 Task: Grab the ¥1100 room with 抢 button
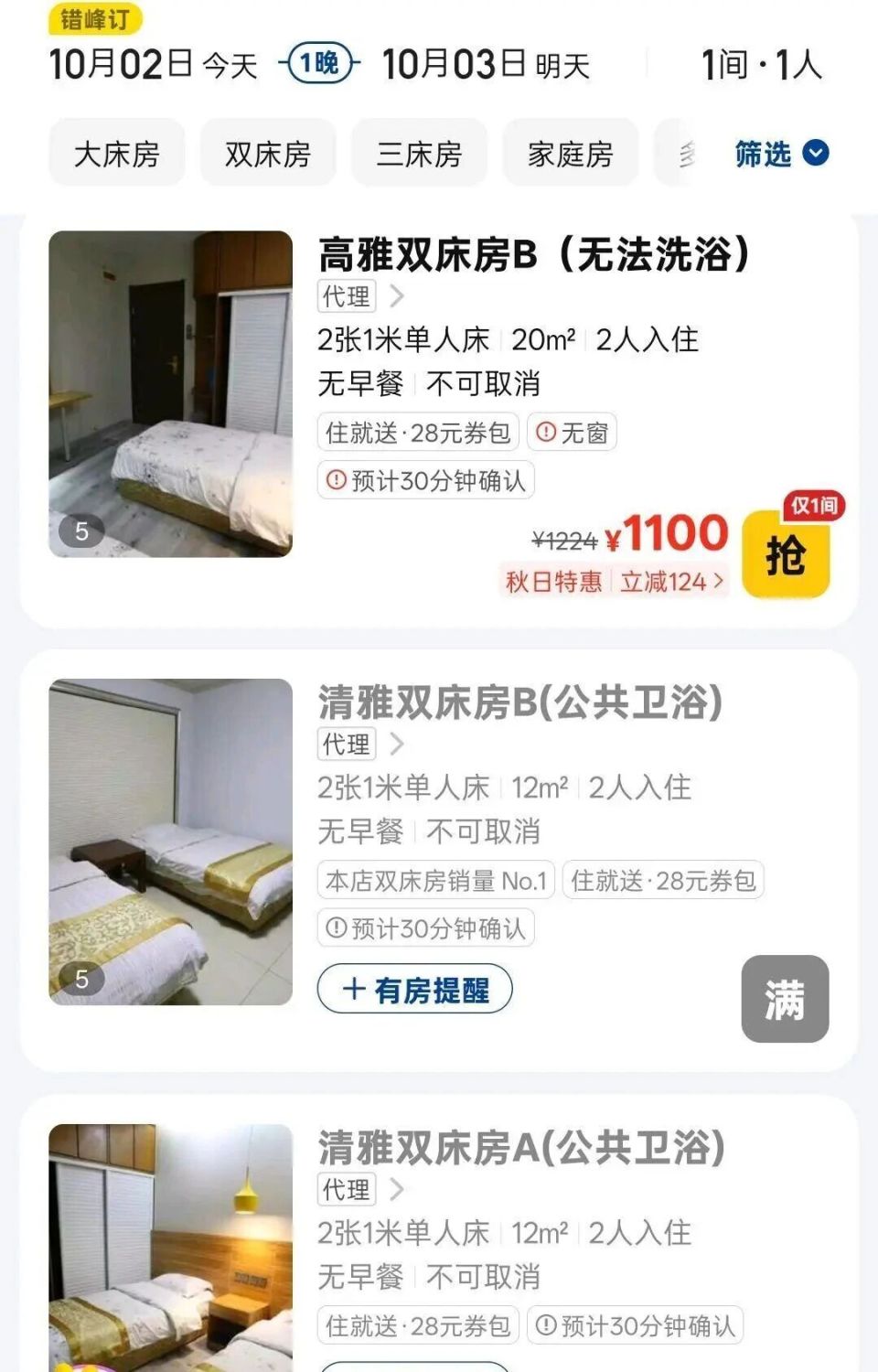[786, 554]
